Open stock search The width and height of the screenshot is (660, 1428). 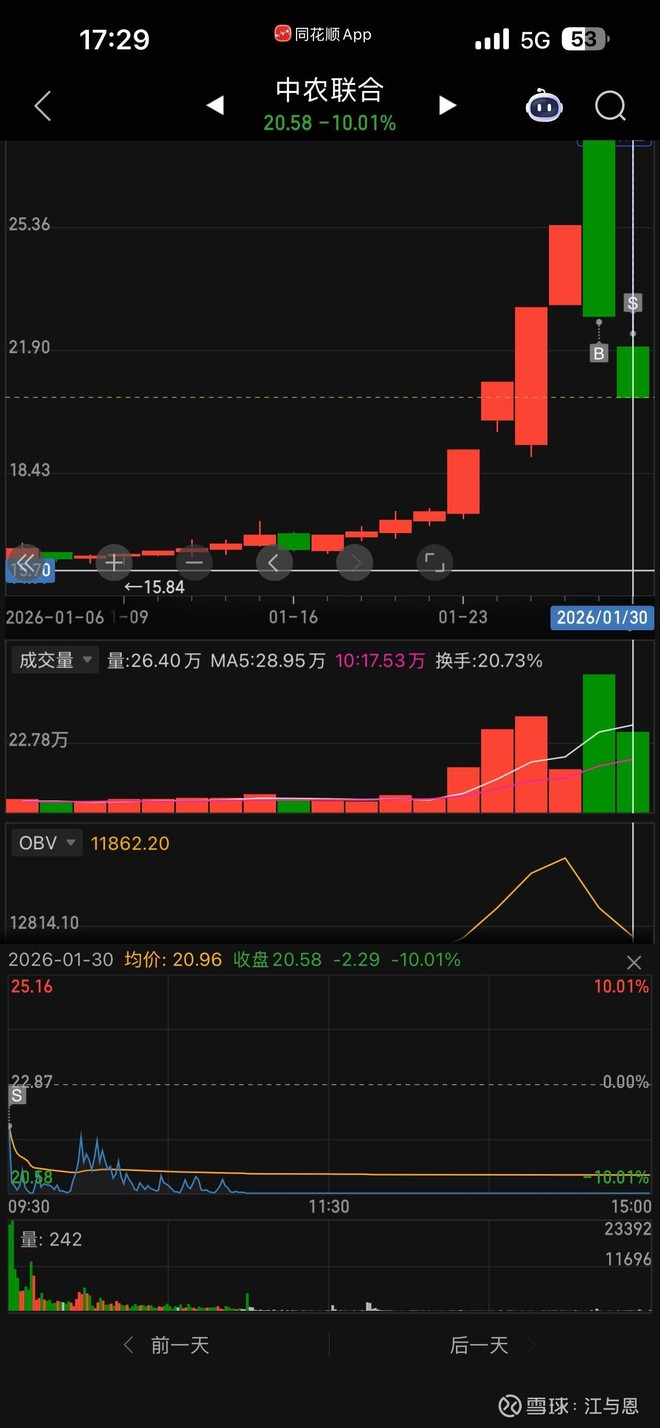[610, 106]
